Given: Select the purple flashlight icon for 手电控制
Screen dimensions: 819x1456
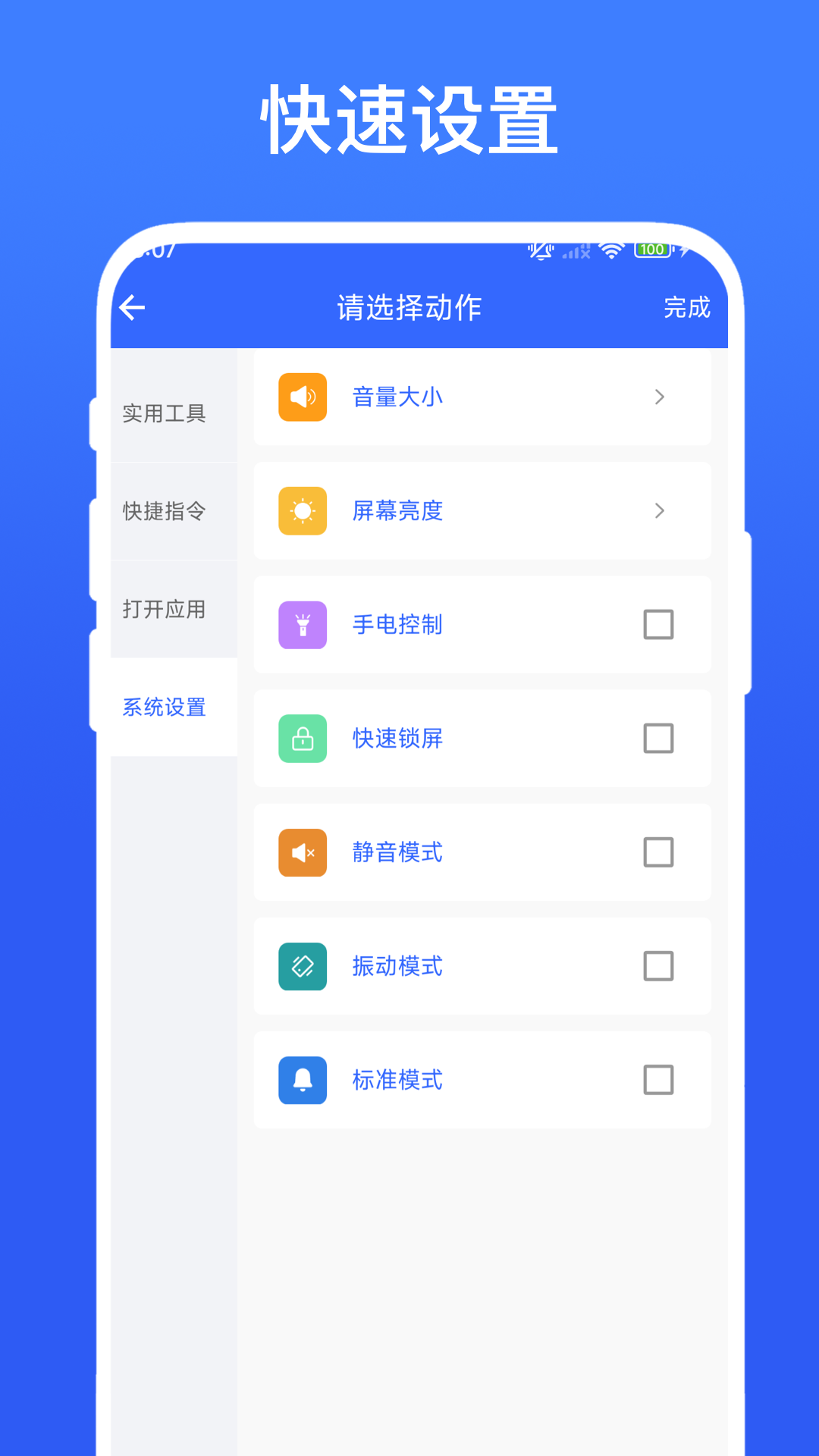Looking at the screenshot, I should [302, 624].
